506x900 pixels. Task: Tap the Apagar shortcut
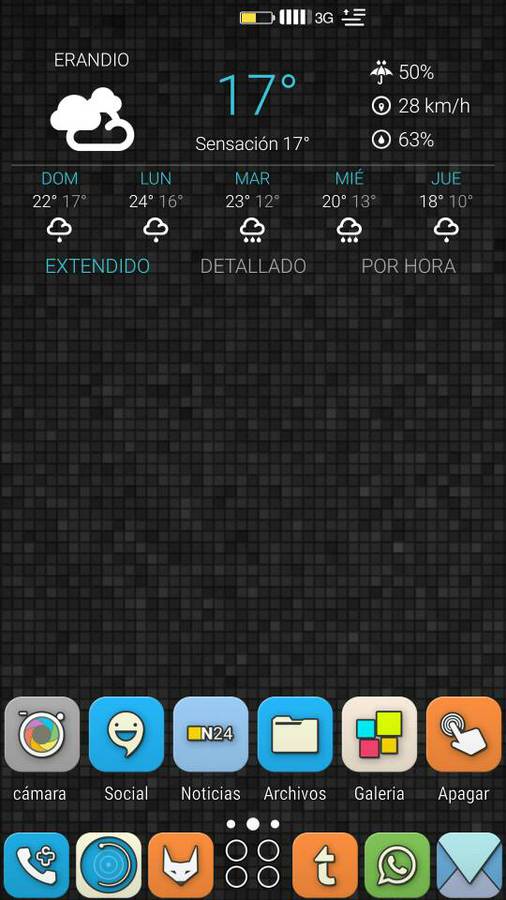click(x=464, y=735)
